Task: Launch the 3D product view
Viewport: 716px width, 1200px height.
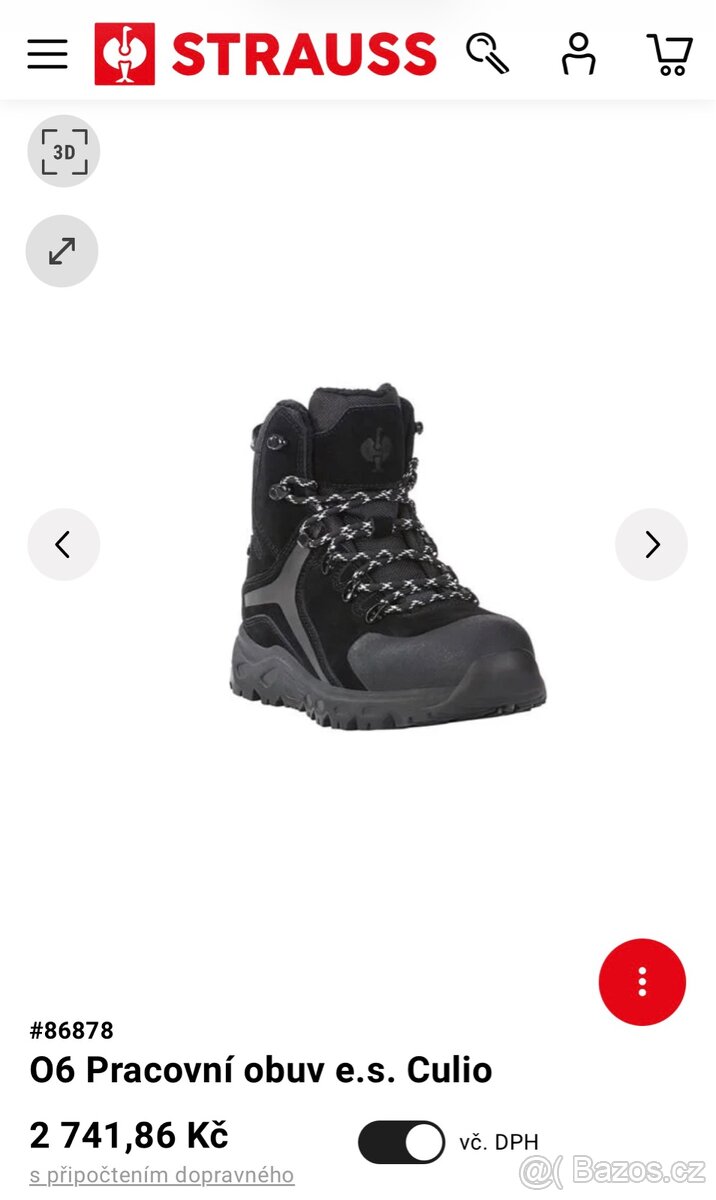Action: point(63,151)
